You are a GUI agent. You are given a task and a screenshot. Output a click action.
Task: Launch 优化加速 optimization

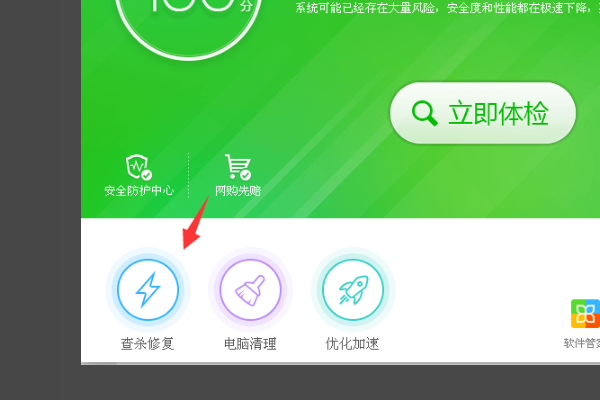[352, 290]
